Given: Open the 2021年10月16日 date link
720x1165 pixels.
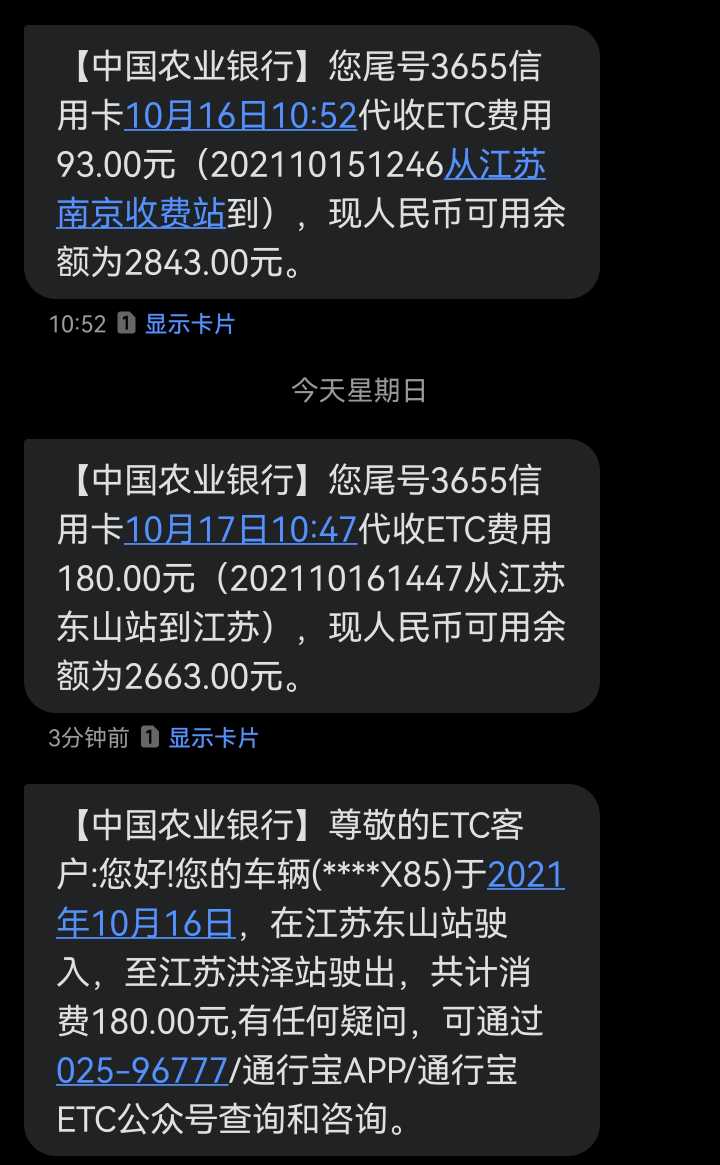Looking at the screenshot, I should [x=146, y=924].
